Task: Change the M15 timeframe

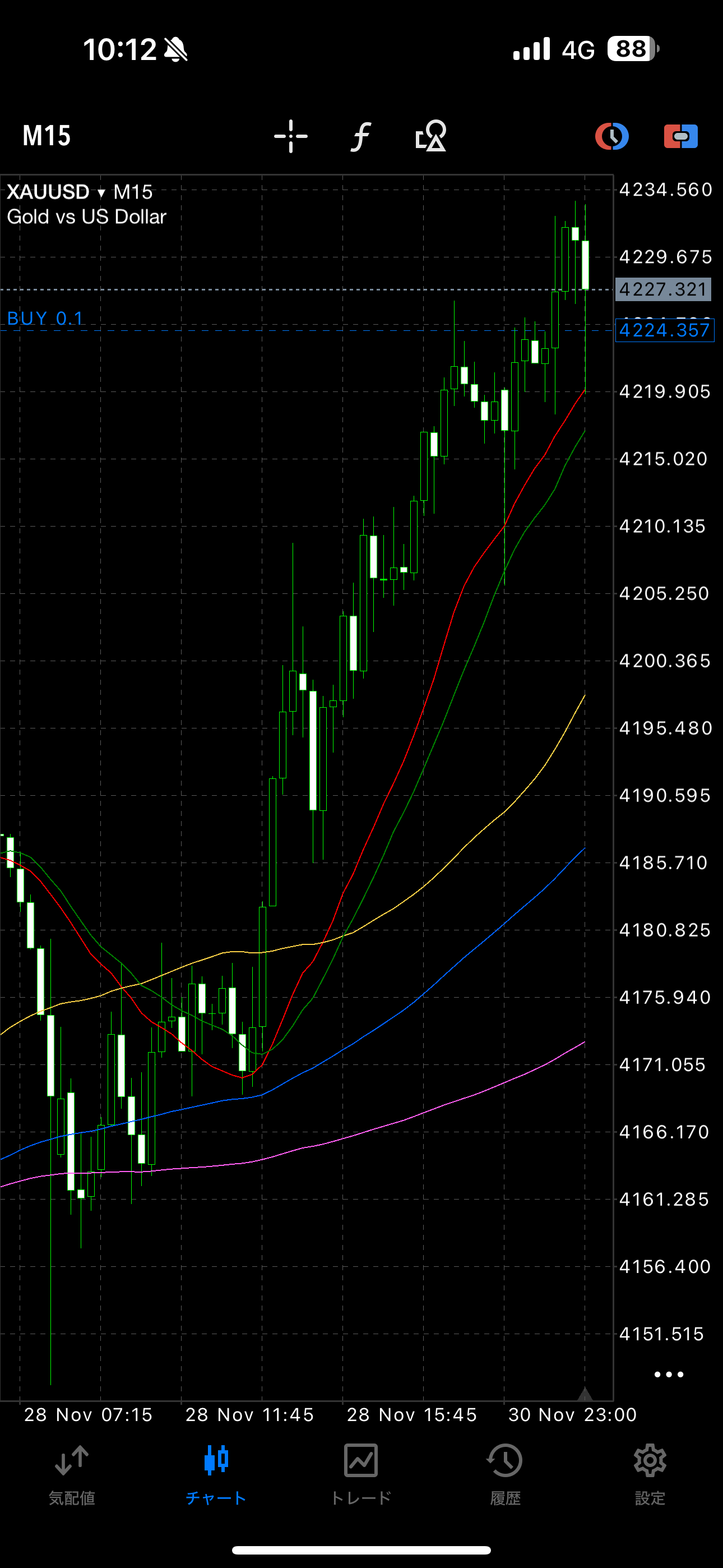Action: (47, 136)
